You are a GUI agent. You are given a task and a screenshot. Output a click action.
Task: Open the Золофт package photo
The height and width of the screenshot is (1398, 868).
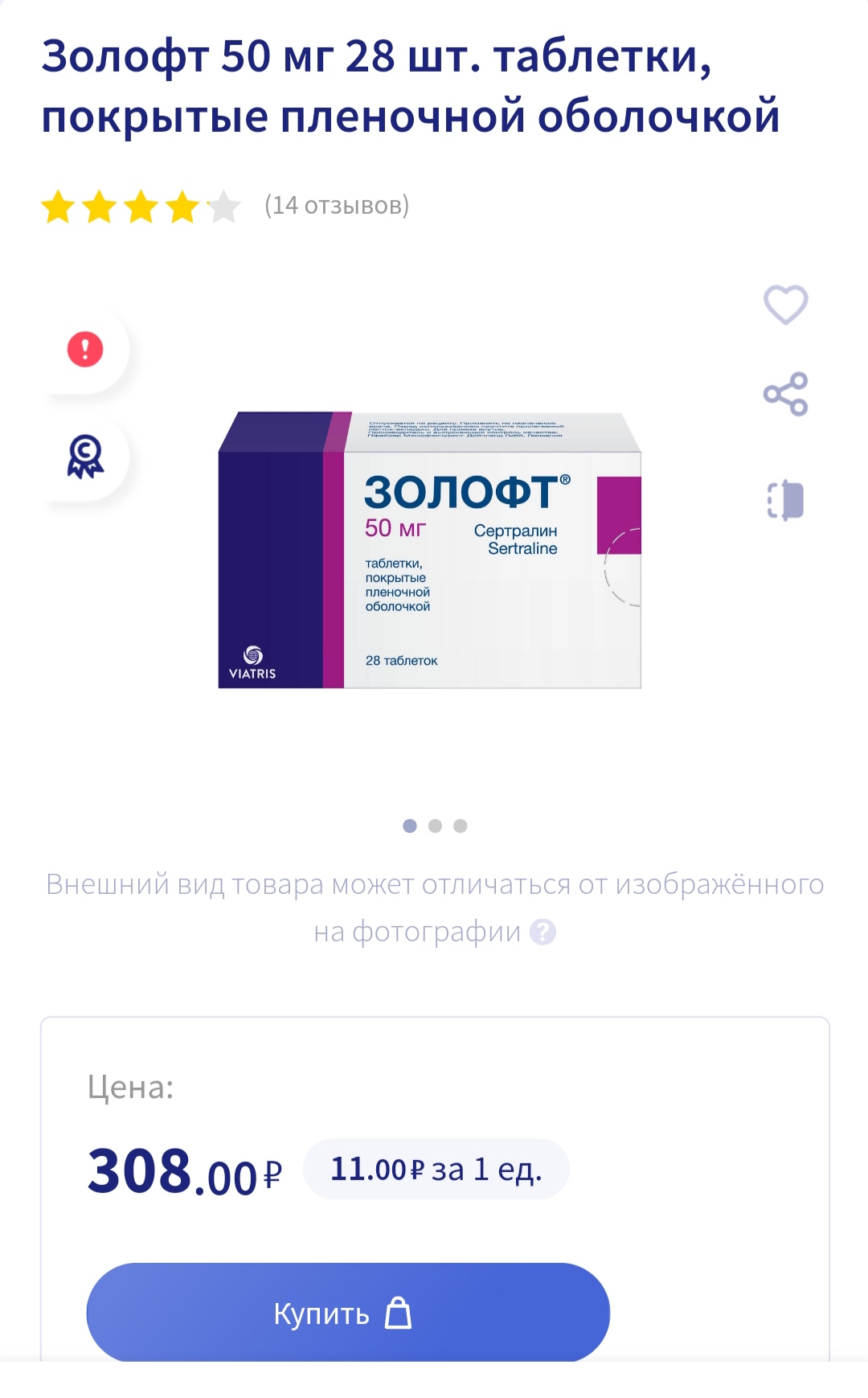click(x=430, y=550)
